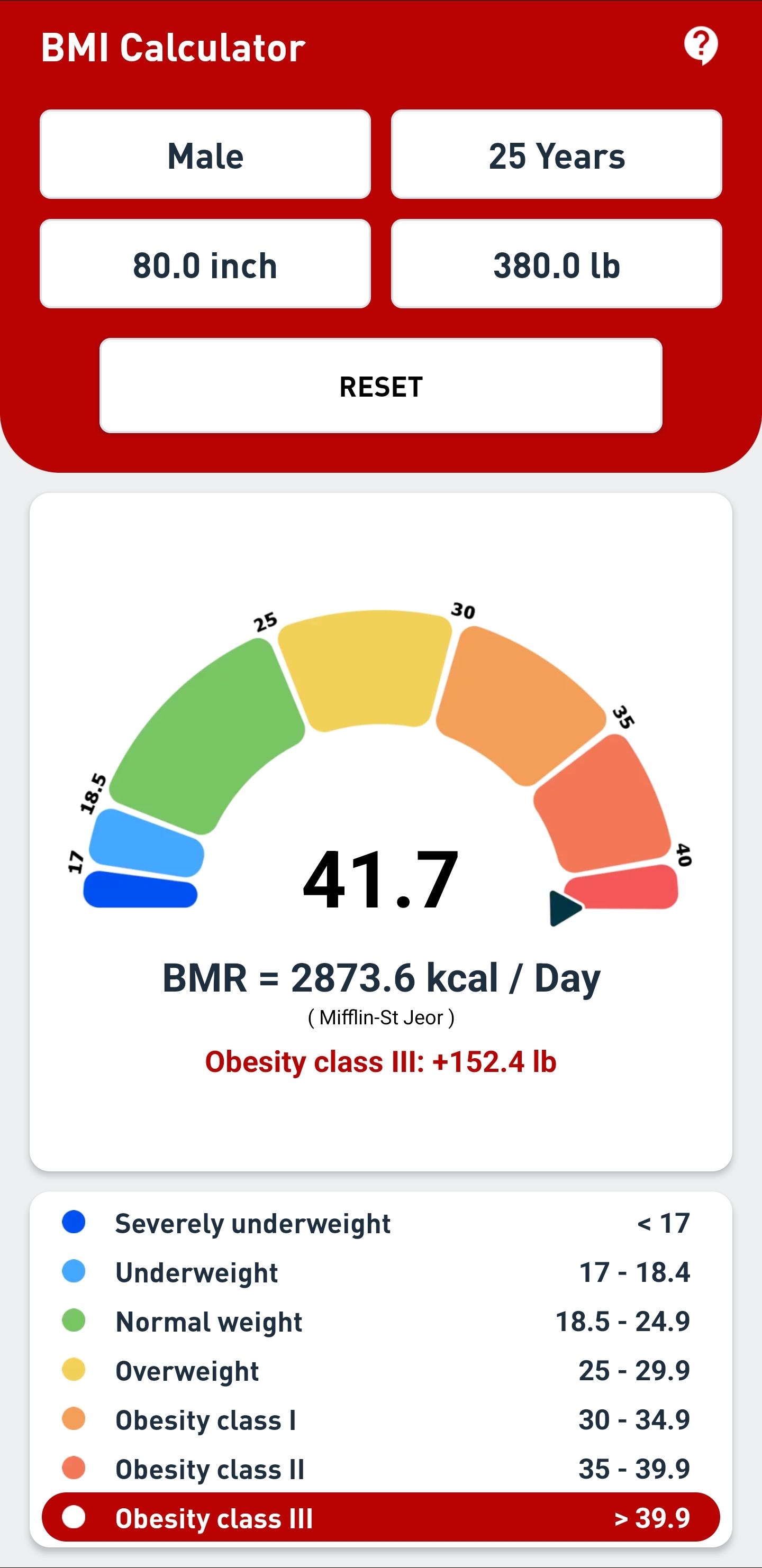Click the Severely underweight blue dot
The width and height of the screenshot is (762, 1568).
(x=73, y=1223)
